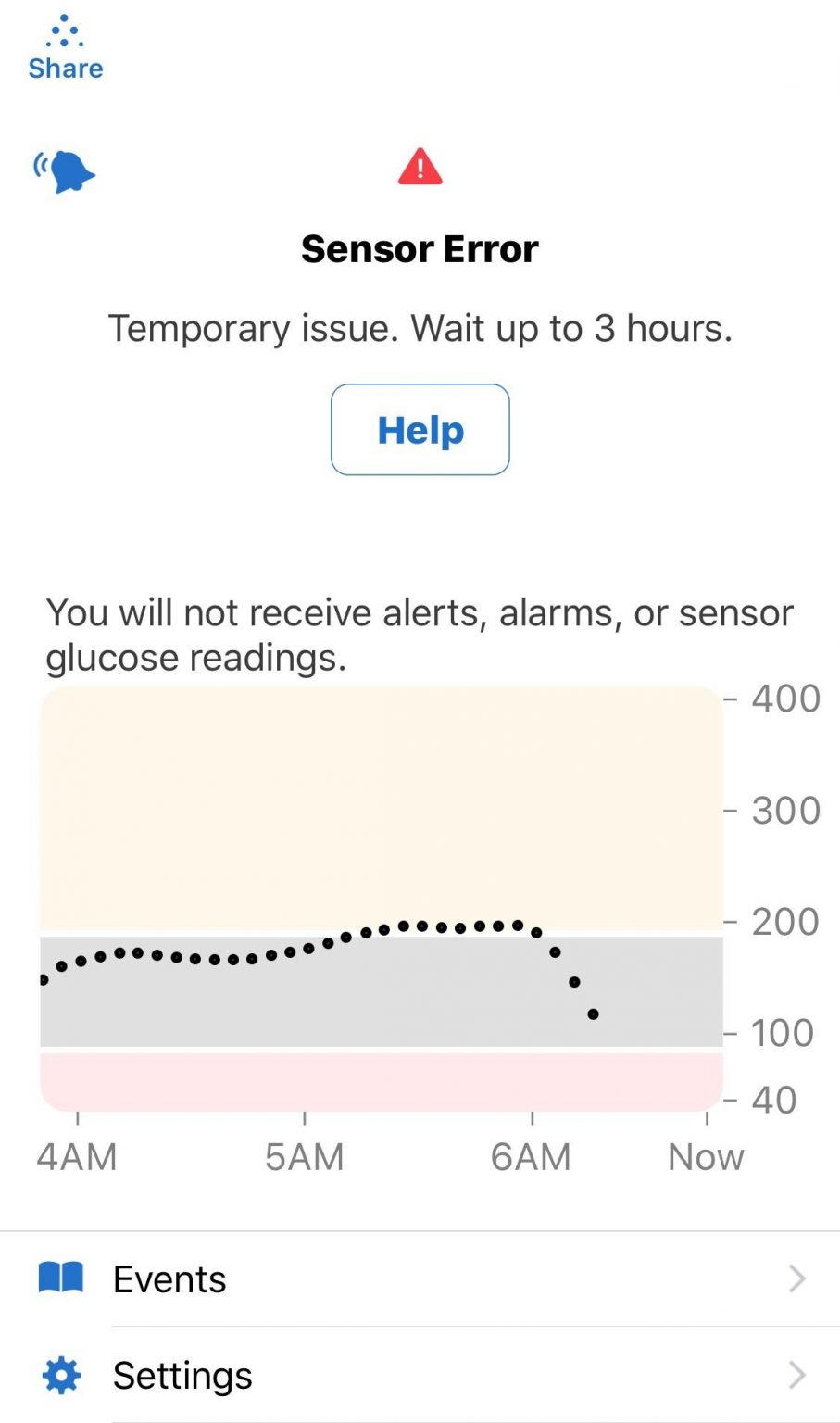Open Settings via its disclosure arrow

coord(796,1376)
